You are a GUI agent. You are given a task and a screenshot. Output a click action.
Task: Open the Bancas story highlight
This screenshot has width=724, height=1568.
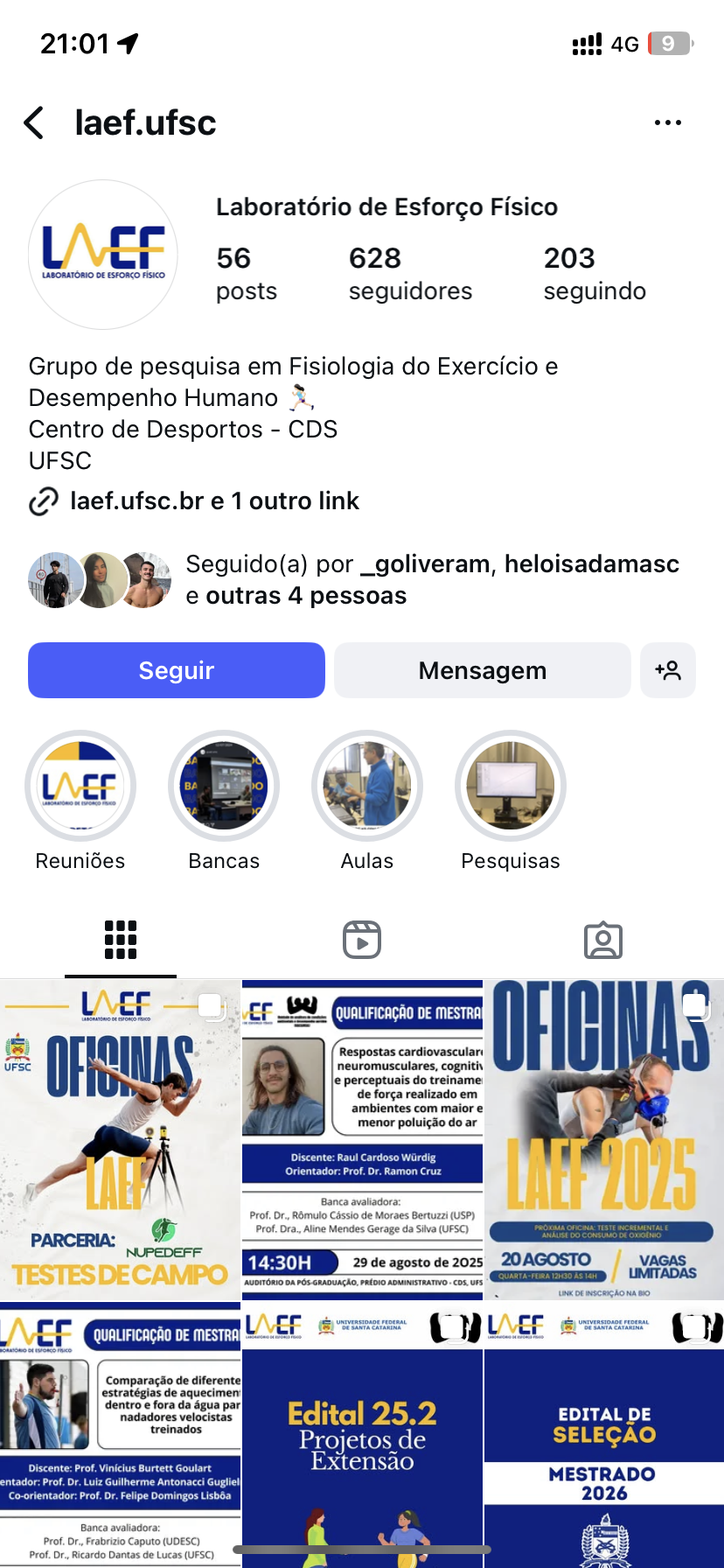click(224, 786)
